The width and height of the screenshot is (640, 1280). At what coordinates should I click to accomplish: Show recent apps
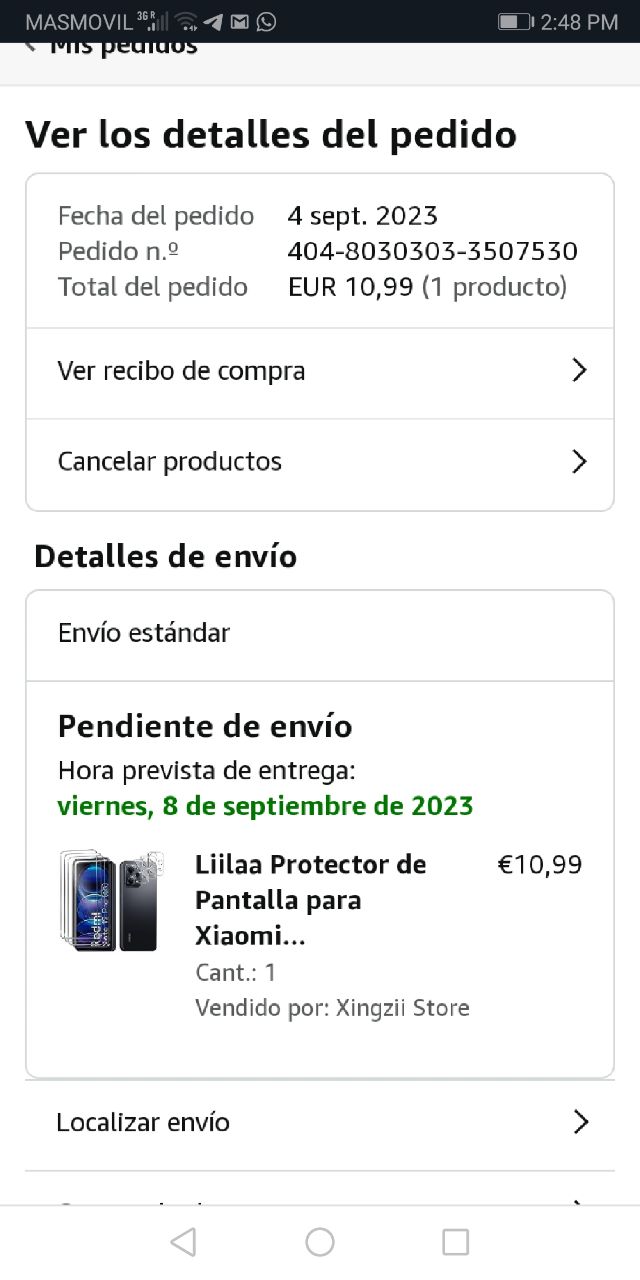point(455,1242)
